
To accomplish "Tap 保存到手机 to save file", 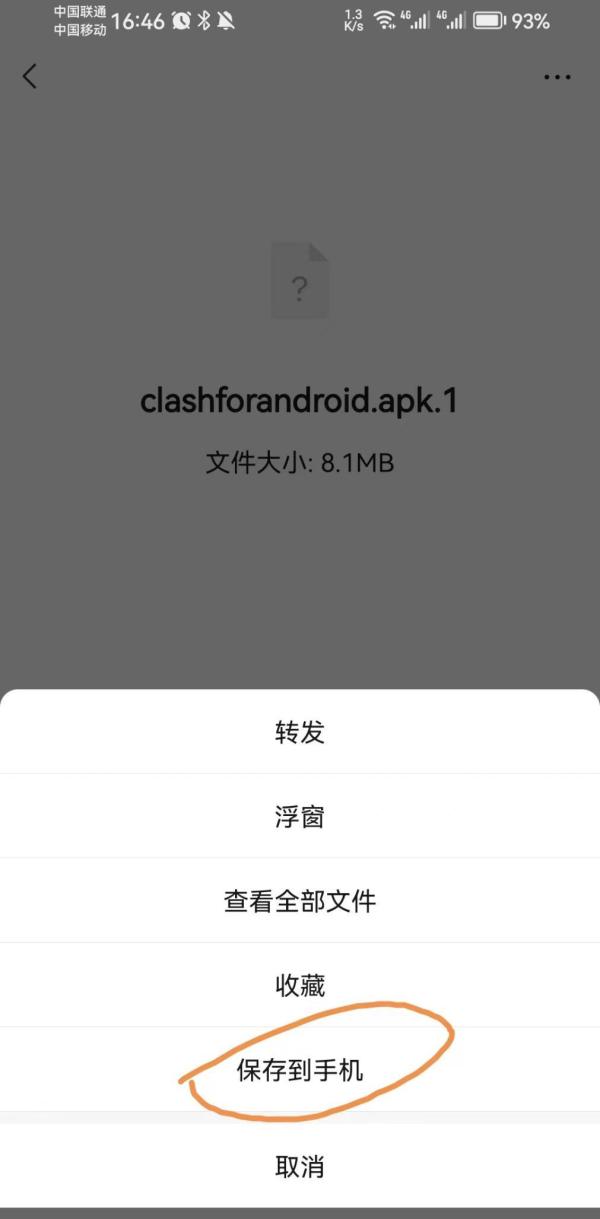I will tap(300, 1070).
